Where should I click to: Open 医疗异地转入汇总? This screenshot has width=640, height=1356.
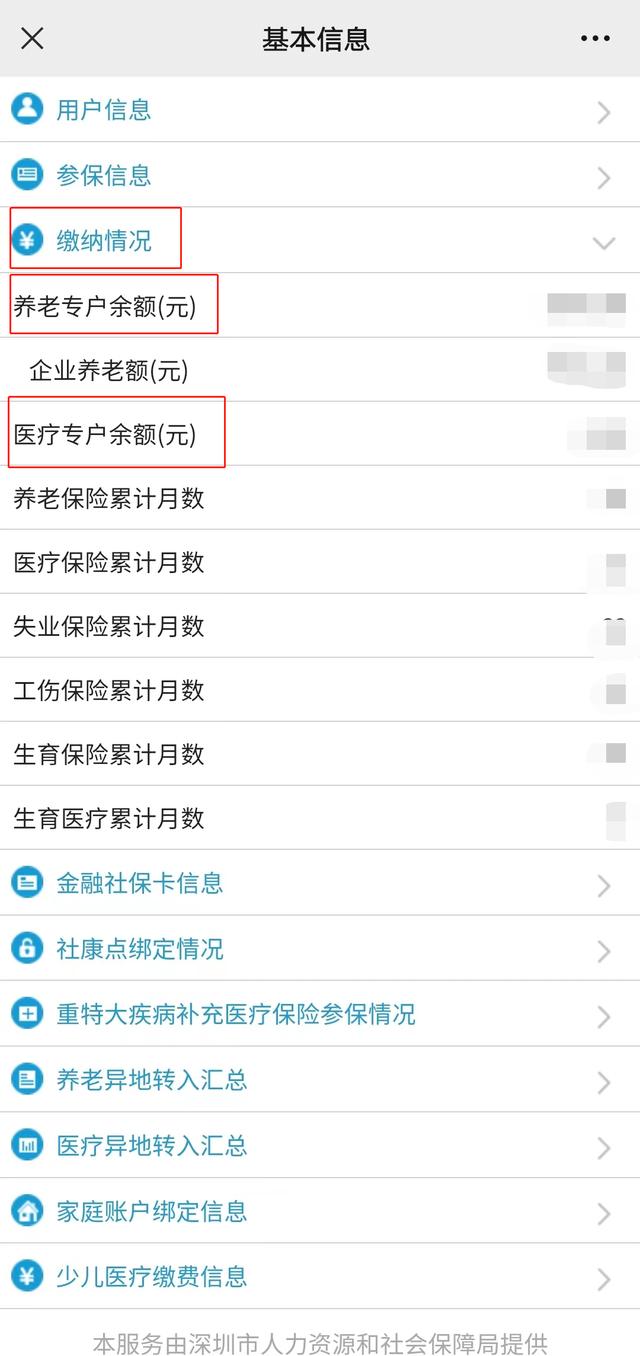click(320, 1146)
